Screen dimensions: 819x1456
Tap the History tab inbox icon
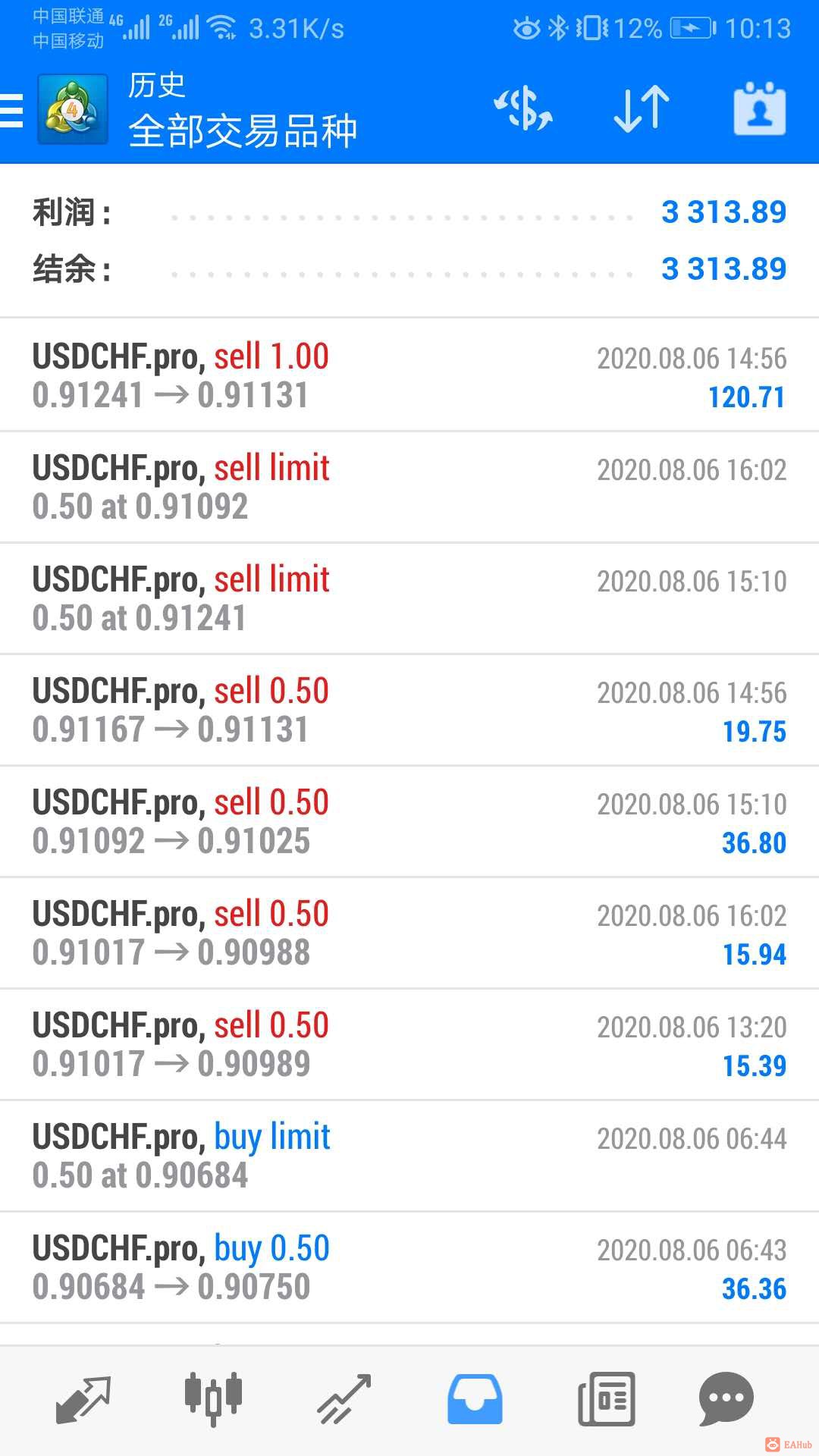coord(475,1398)
